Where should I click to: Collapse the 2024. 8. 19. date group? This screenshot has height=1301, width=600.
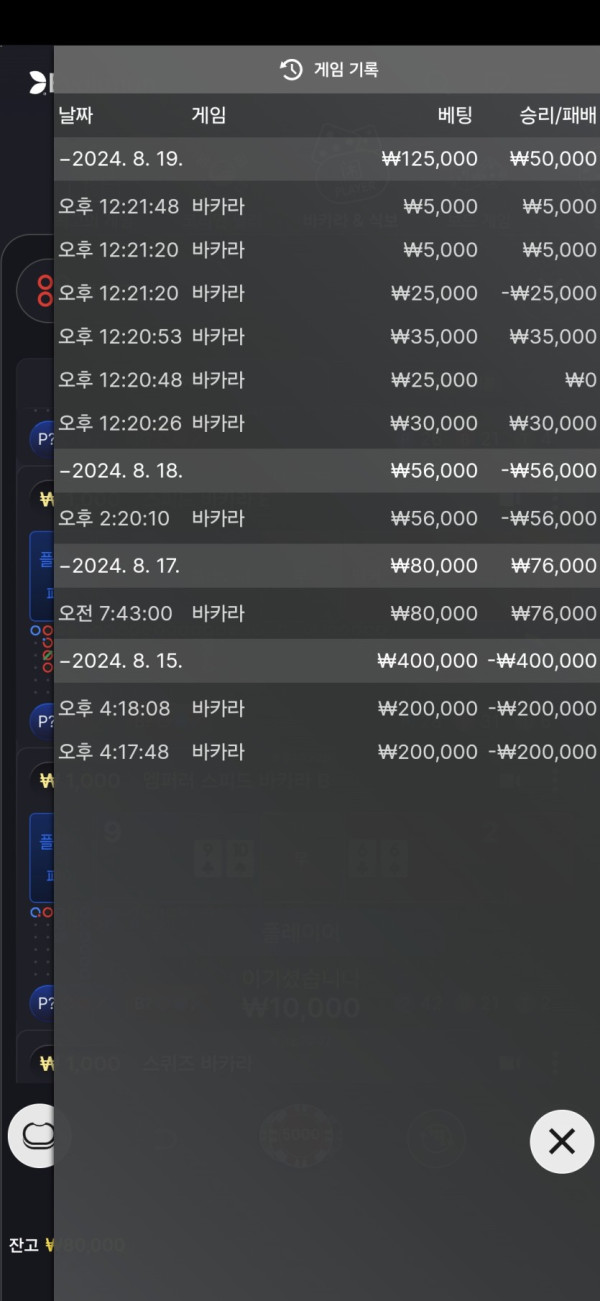point(122,159)
